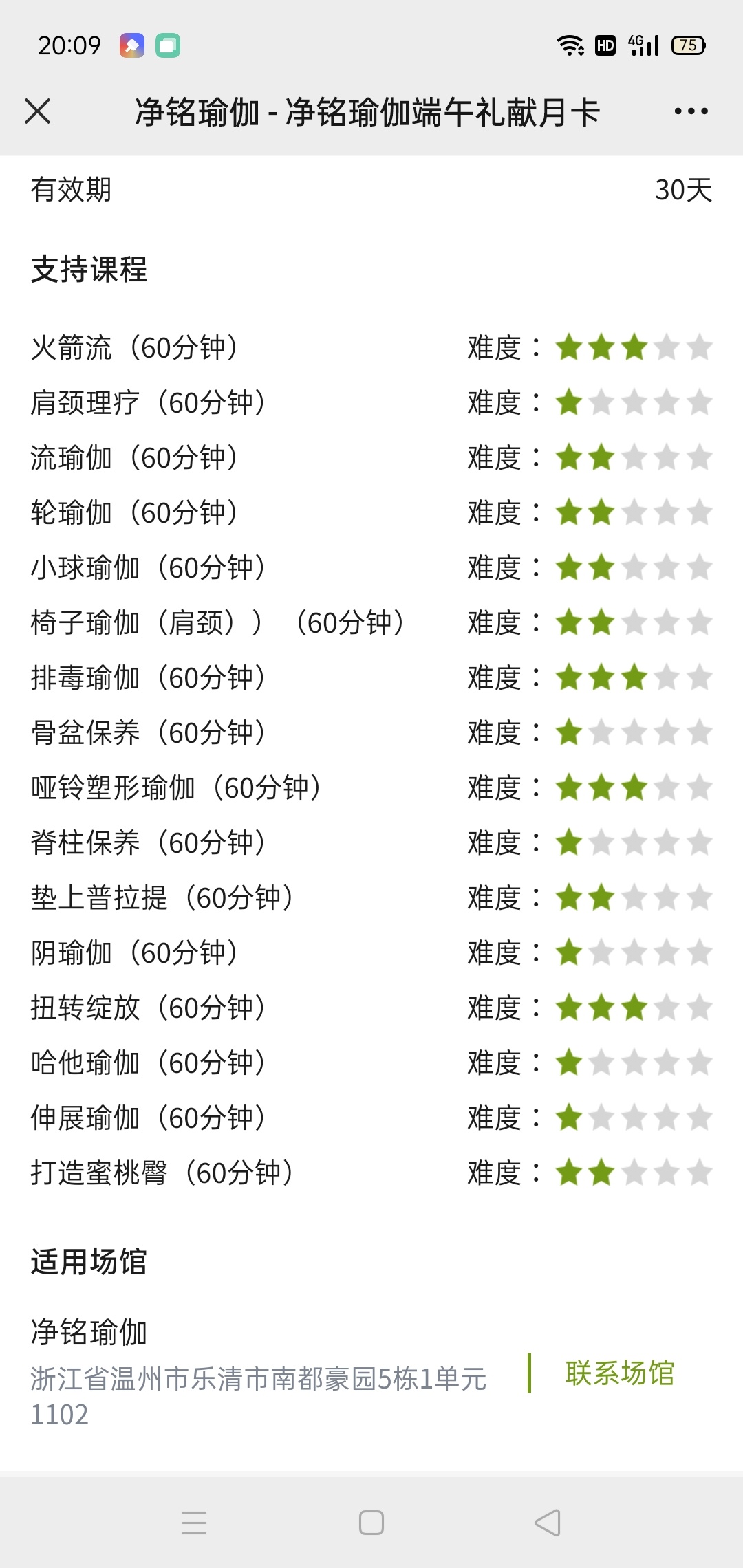Open recent apps from the navigation bar
The width and height of the screenshot is (743, 1568).
[x=194, y=1523]
